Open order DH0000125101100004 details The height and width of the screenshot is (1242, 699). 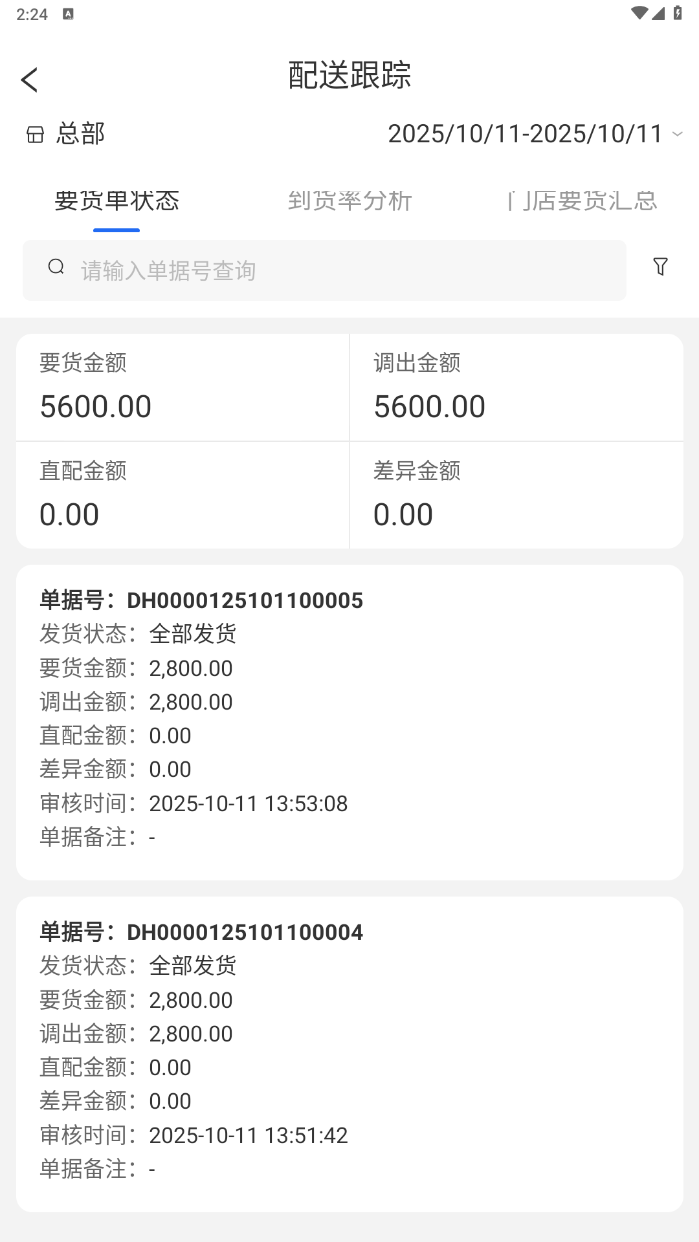click(349, 1052)
